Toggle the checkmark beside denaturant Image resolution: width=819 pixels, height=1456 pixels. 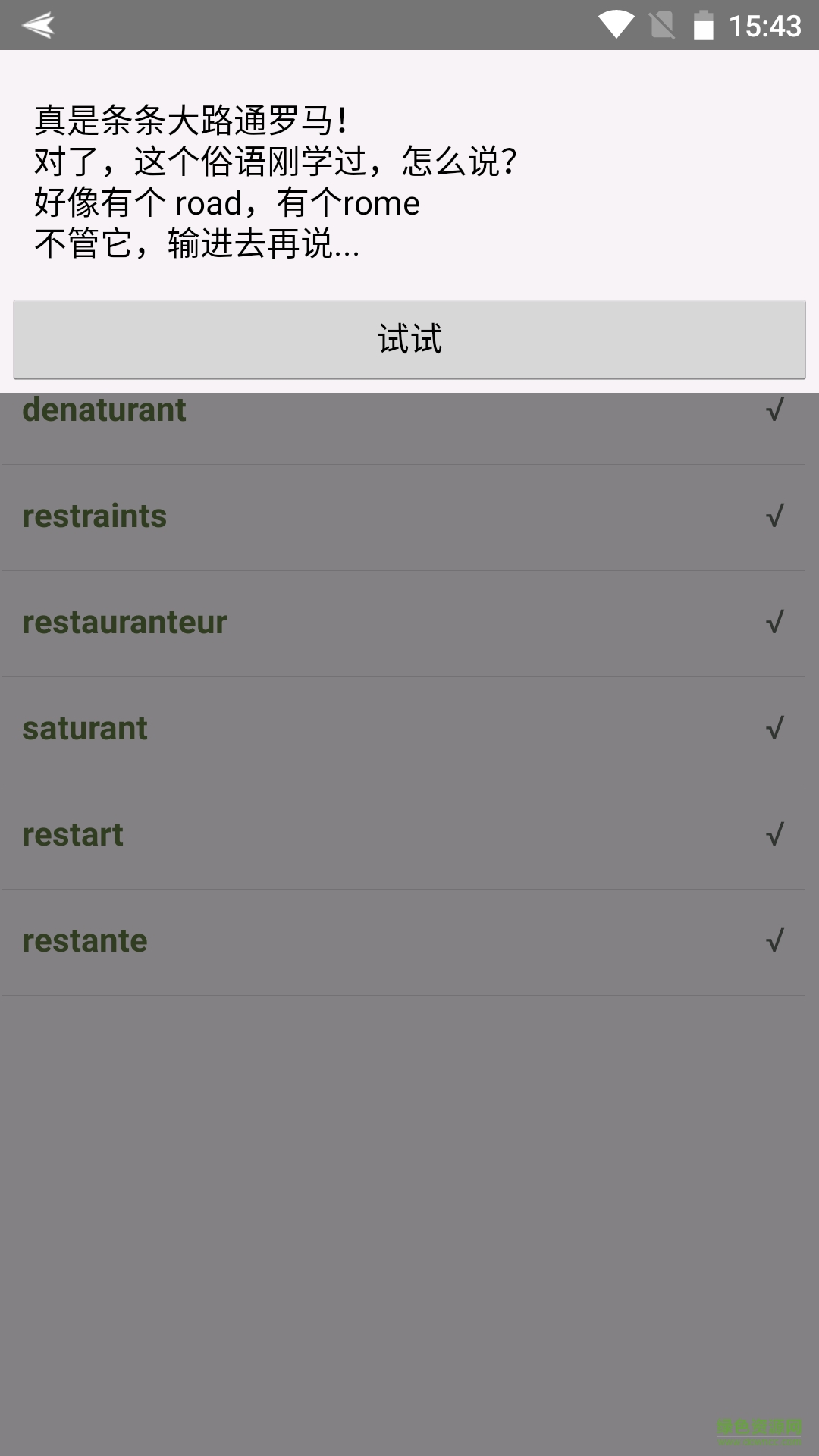[x=773, y=412]
